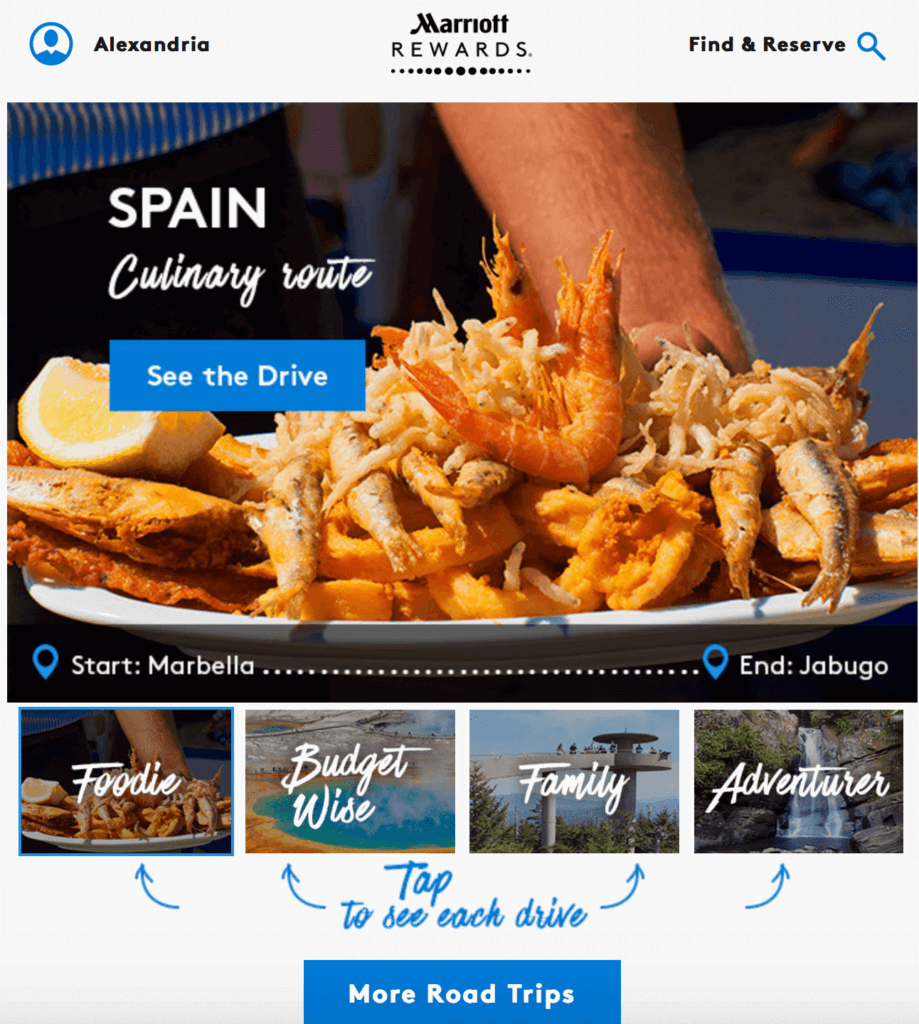Select the Family drive thumbnail
This screenshot has height=1024, width=919.
pyautogui.click(x=574, y=780)
